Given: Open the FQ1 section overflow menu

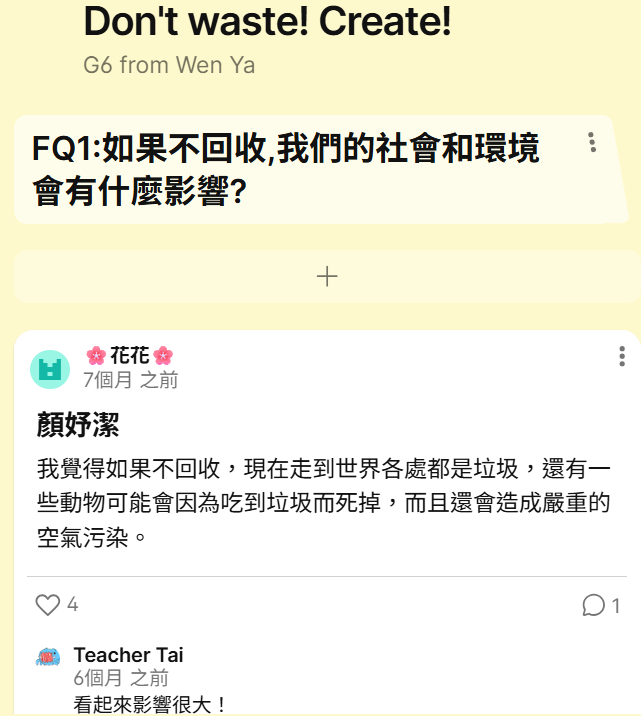Looking at the screenshot, I should pos(592,143).
